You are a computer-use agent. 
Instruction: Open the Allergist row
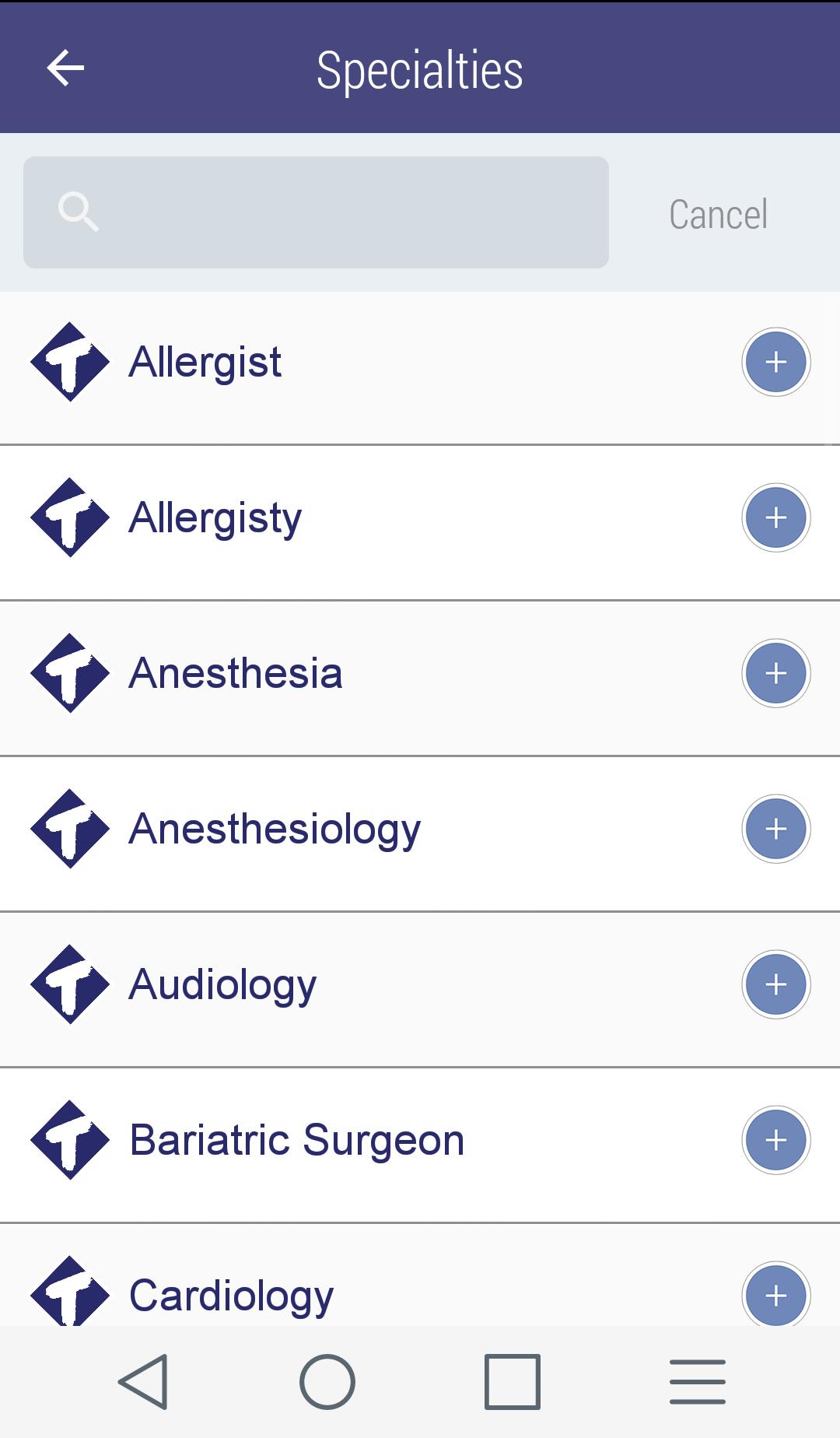pos(420,368)
